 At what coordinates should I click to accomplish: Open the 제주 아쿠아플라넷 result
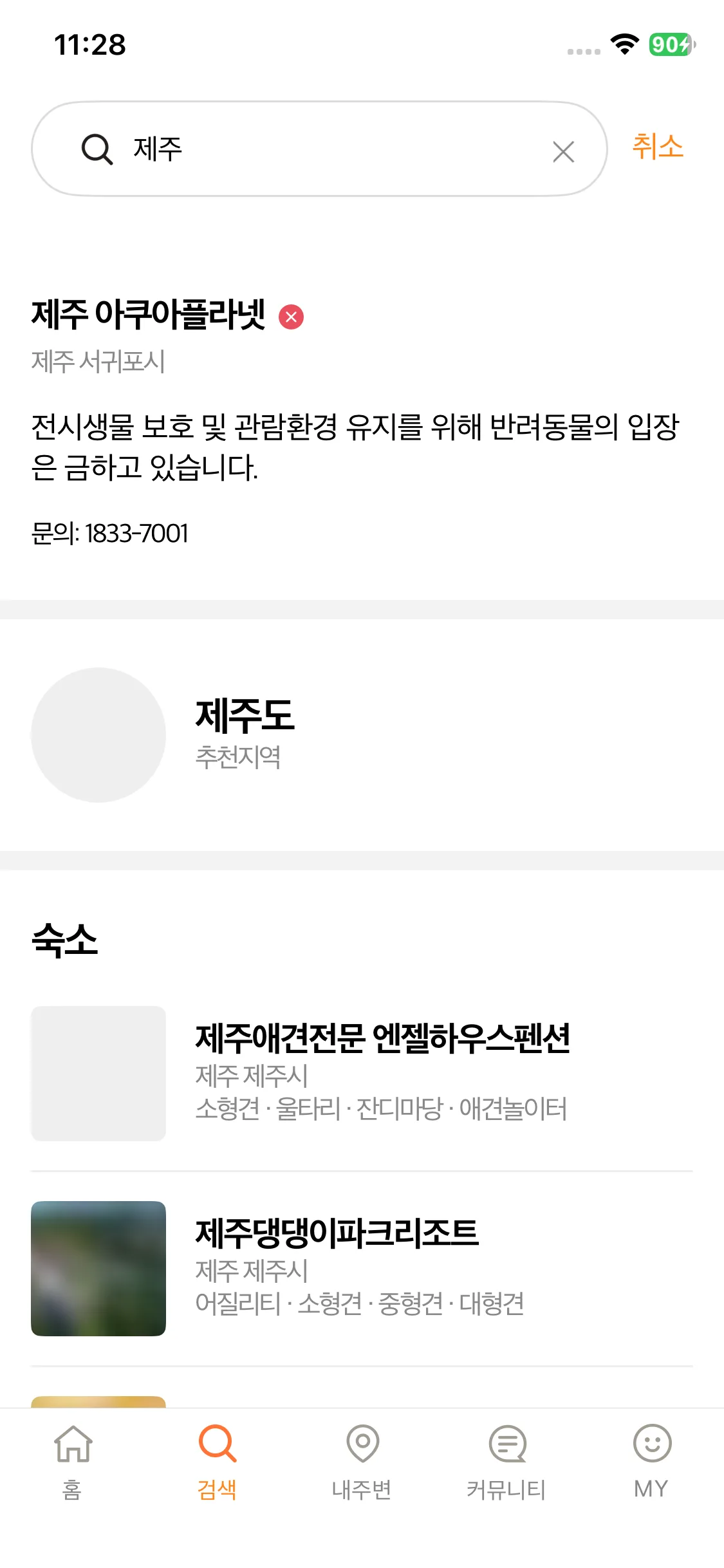pyautogui.click(x=148, y=315)
